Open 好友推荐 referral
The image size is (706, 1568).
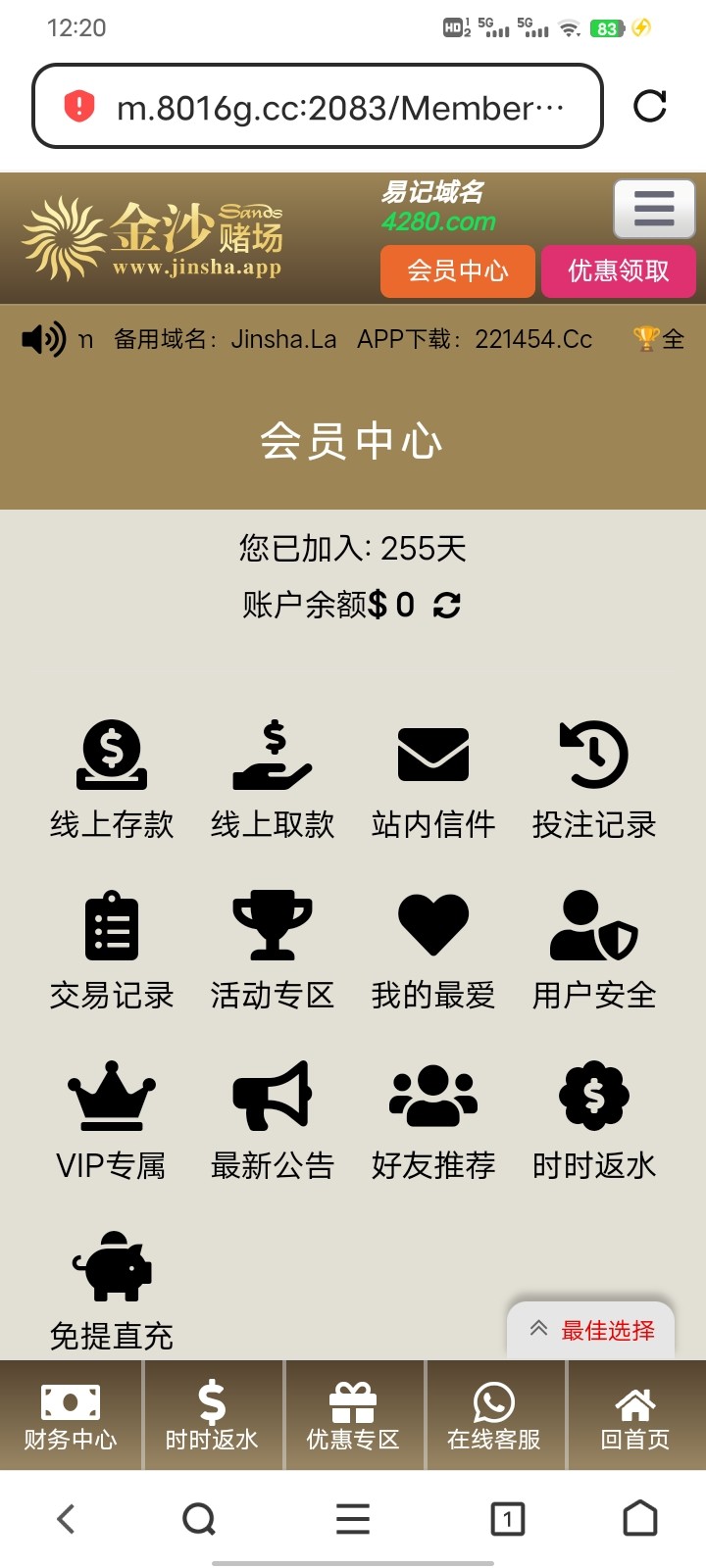coord(433,1121)
